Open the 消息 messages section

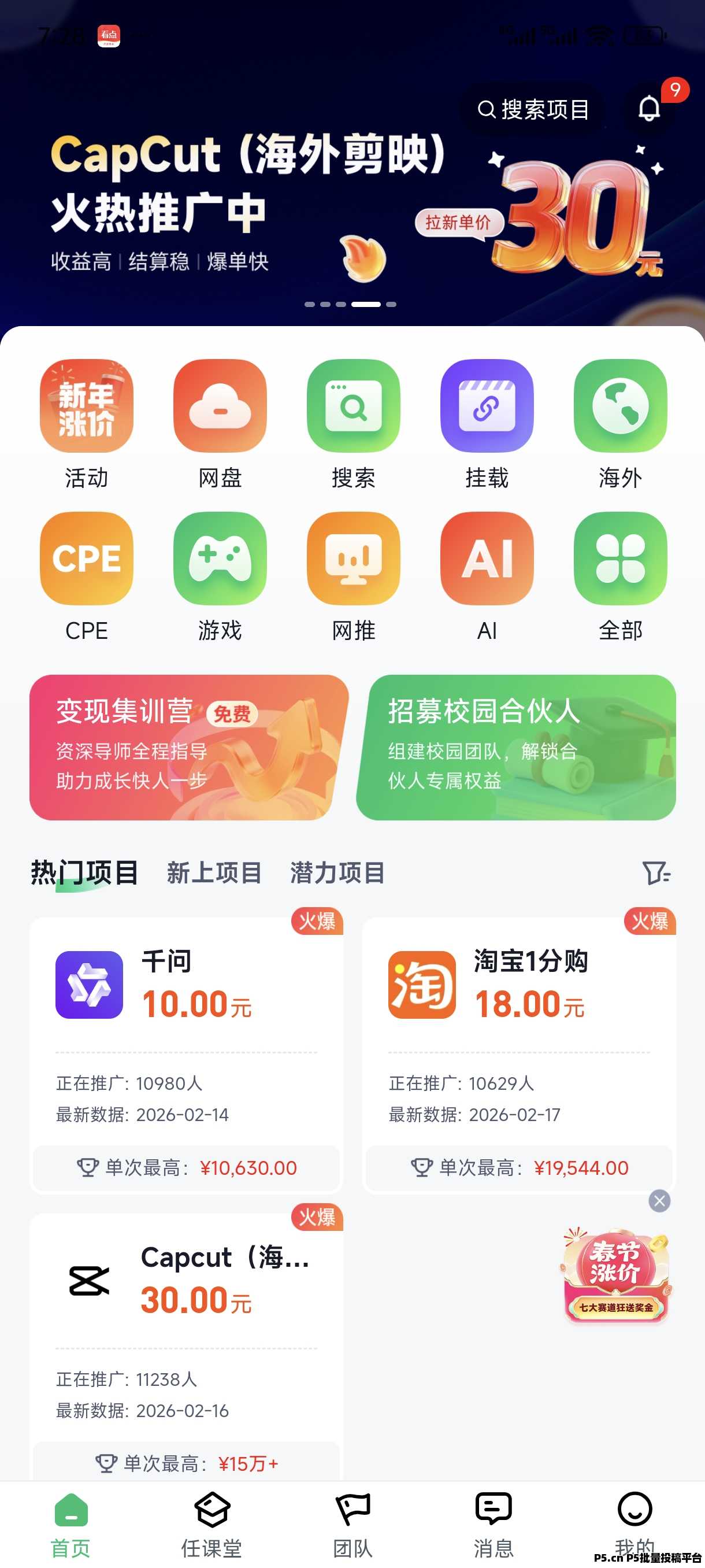(493, 1522)
